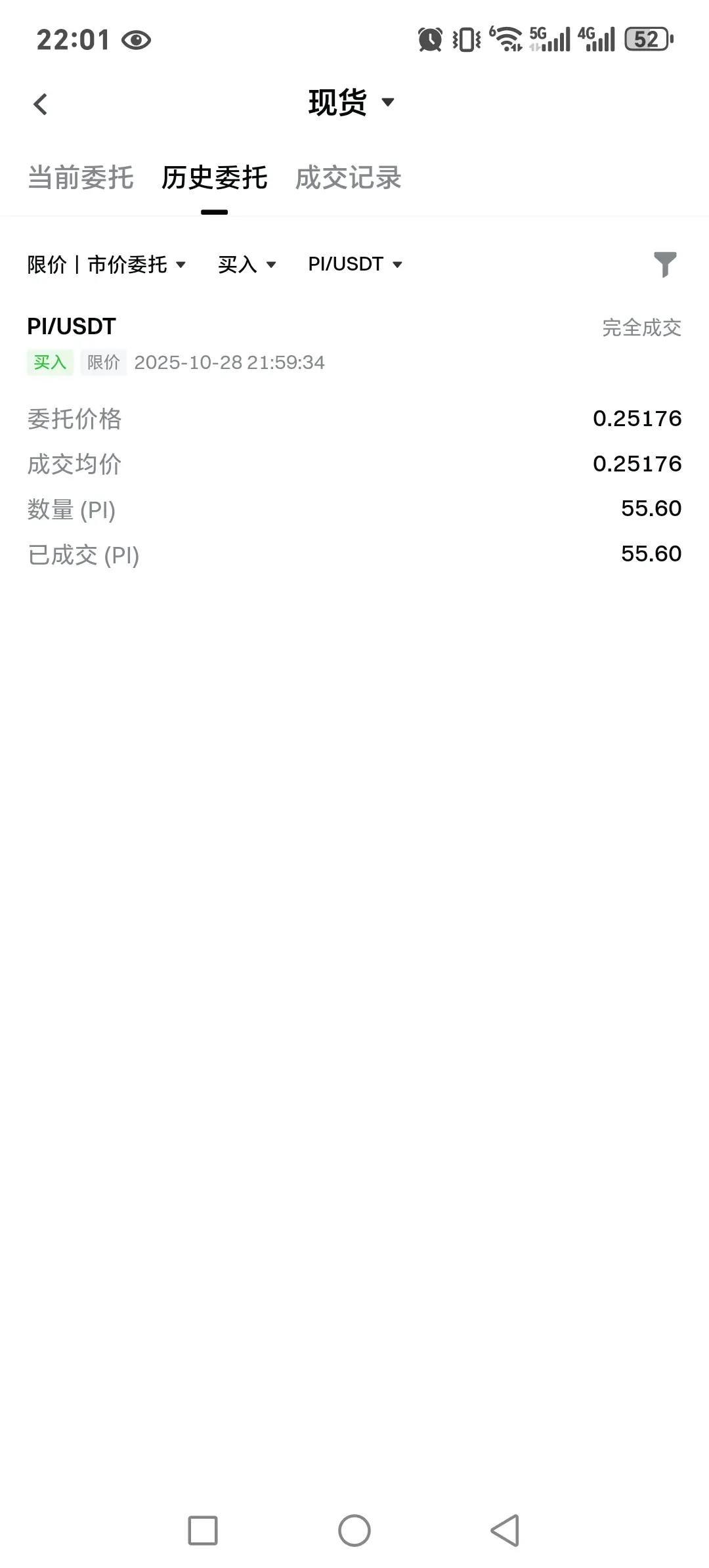Viewport: 709px width, 1568px height.
Task: Go back using the top-left arrow
Action: [x=41, y=104]
